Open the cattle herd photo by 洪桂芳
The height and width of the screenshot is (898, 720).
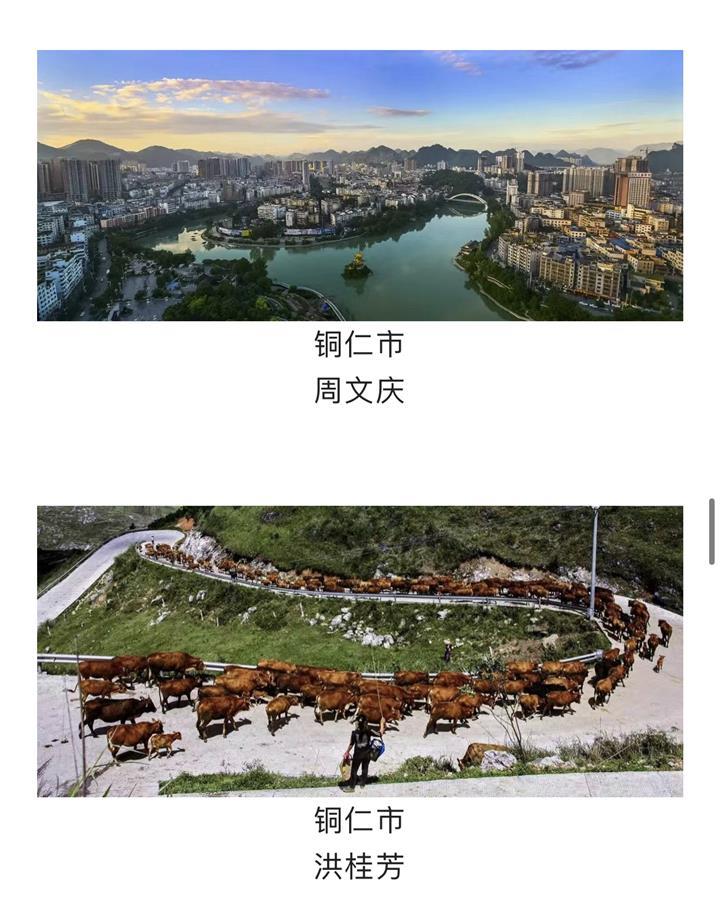click(x=360, y=651)
